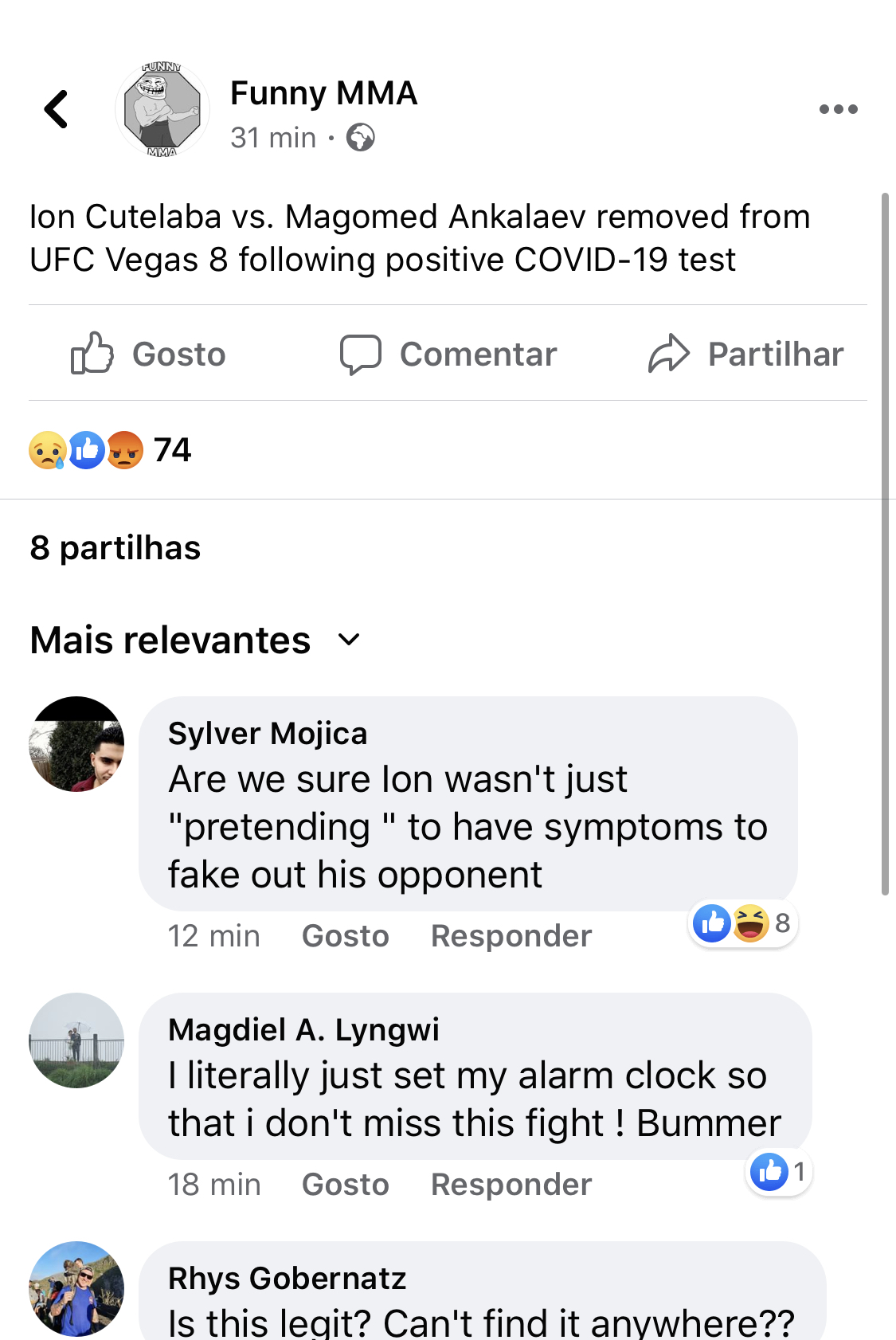The height and width of the screenshot is (1340, 896).
Task: Open the Funny MMA page name
Action: (323, 93)
